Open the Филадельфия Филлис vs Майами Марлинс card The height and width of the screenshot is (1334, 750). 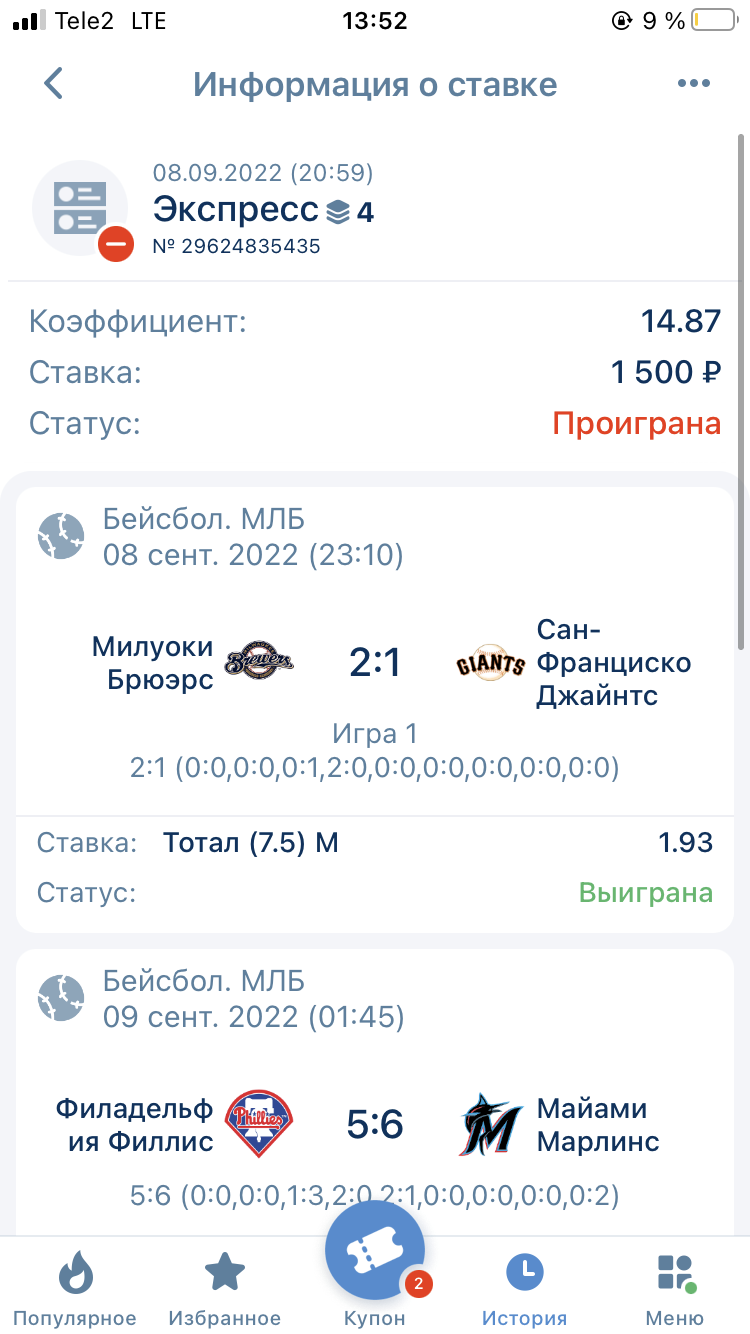point(375,1092)
